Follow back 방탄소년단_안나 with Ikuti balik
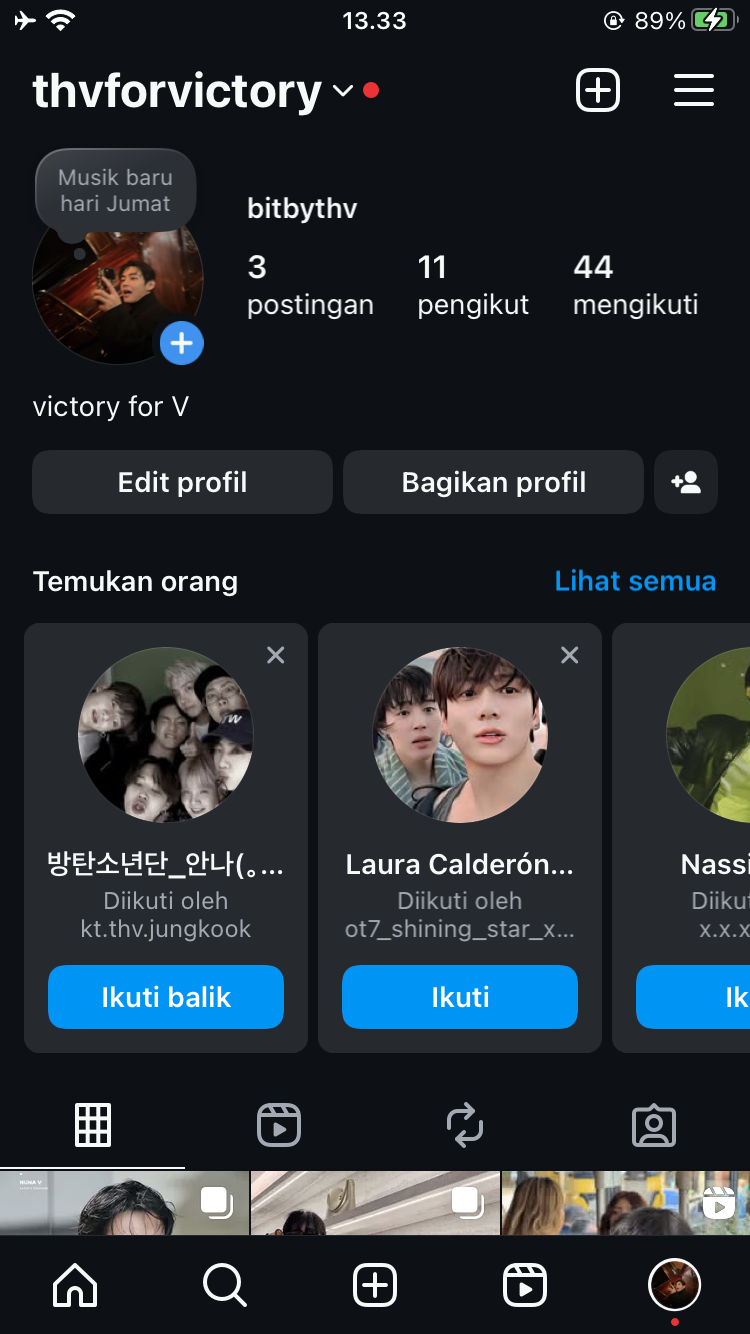Screen dimensions: 750x1334 pos(166,997)
